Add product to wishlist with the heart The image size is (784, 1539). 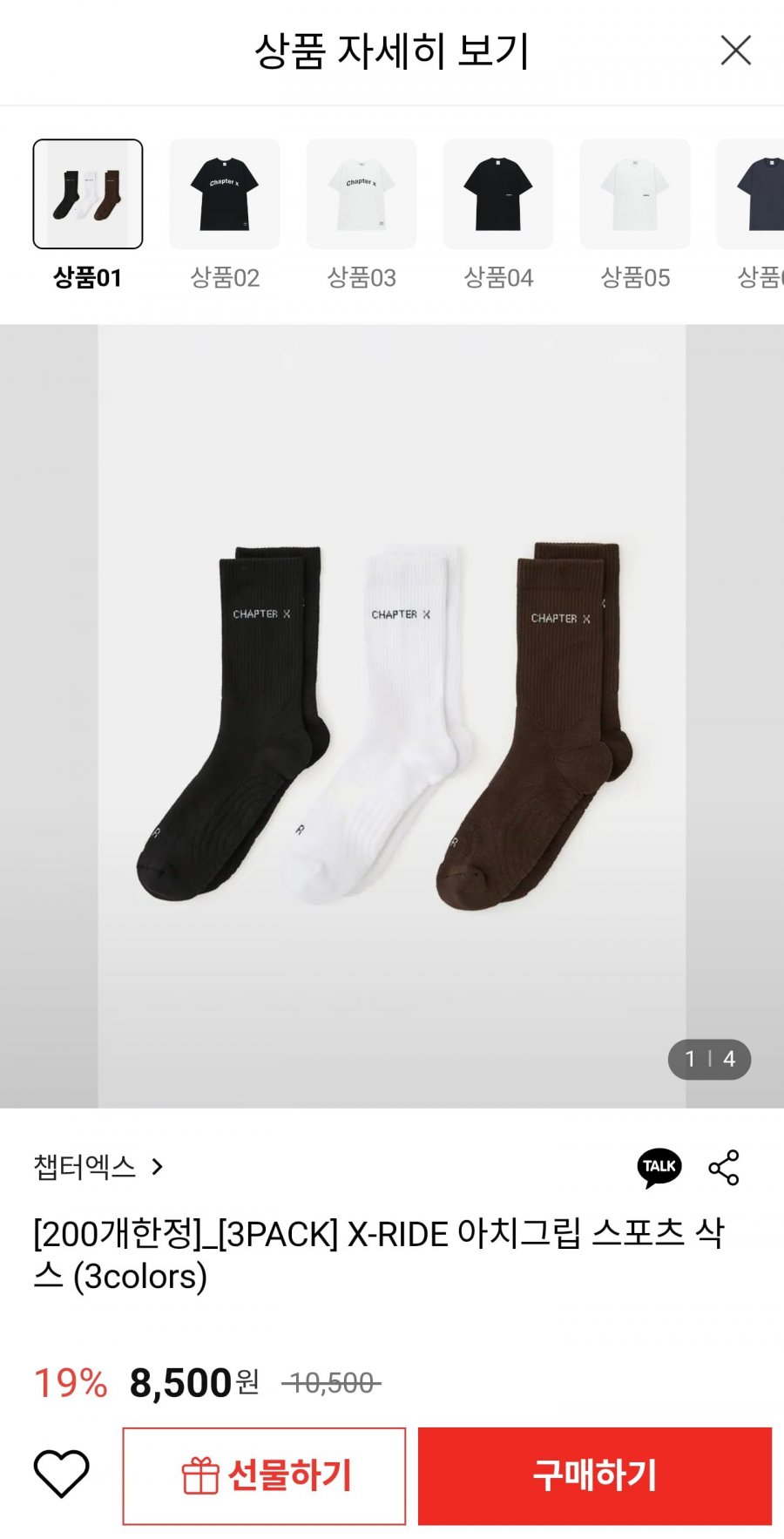point(62,1475)
